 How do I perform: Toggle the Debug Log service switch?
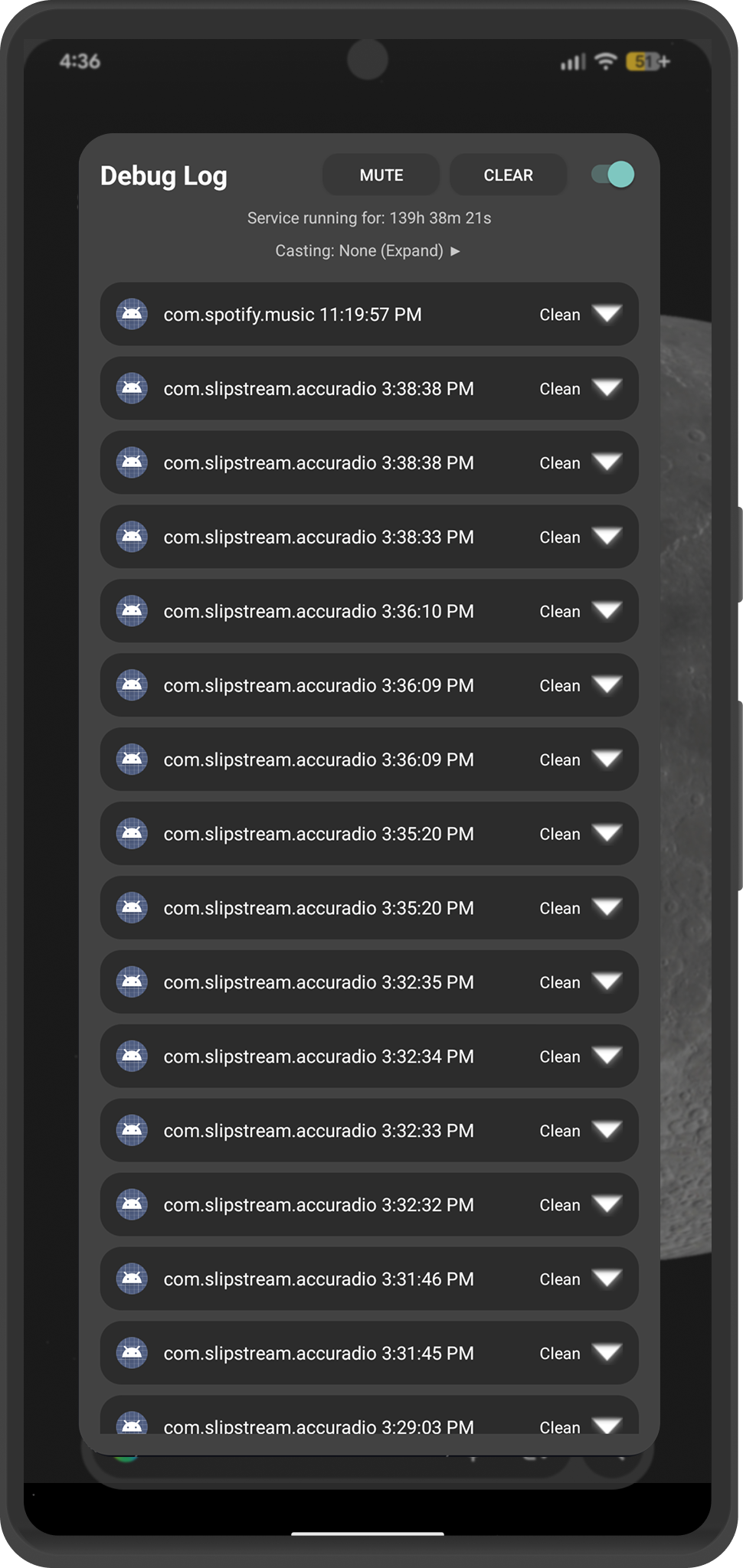613,175
